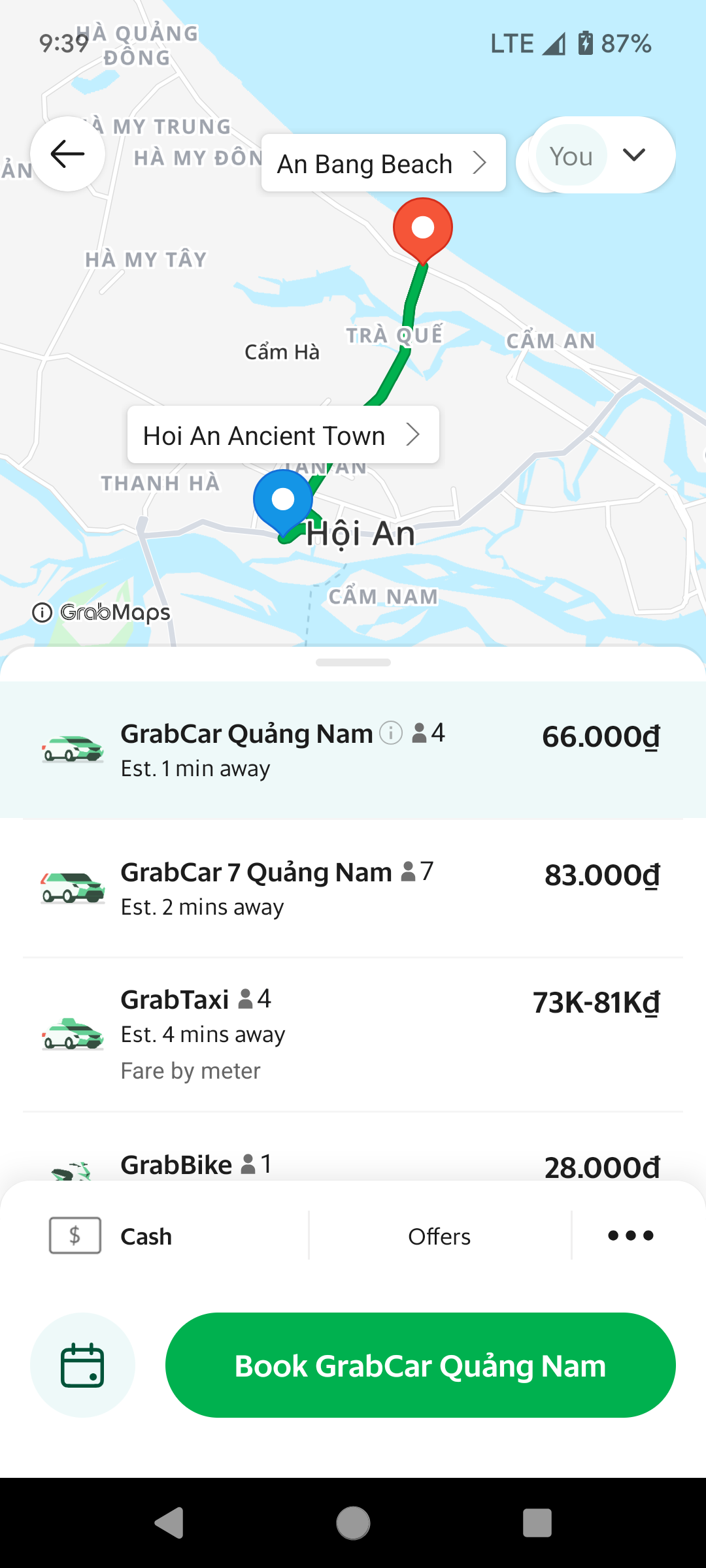Open An Bang Beach destination details
706x1568 pixels.
[383, 163]
